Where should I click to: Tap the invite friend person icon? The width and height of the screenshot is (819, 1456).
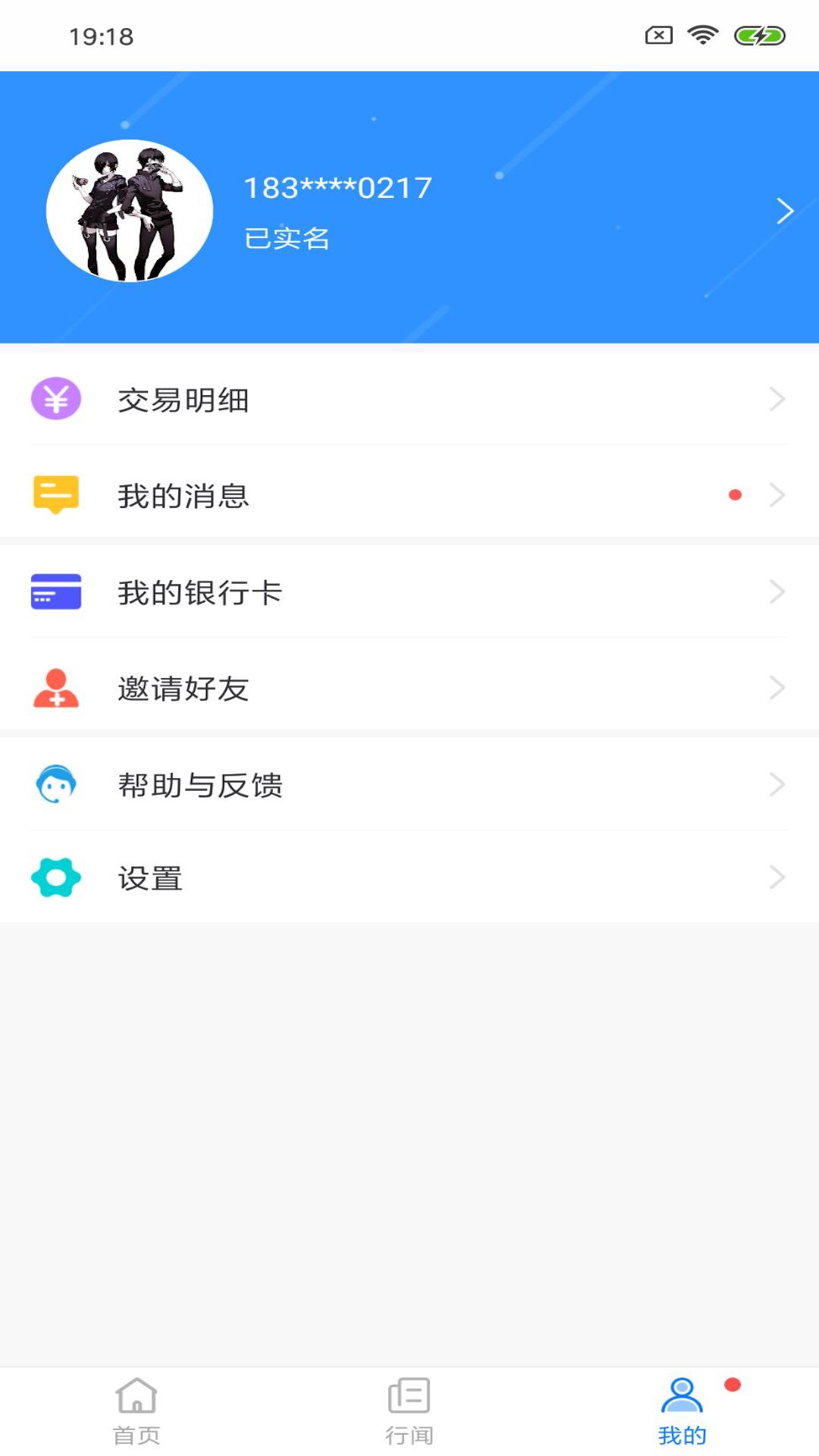[55, 689]
